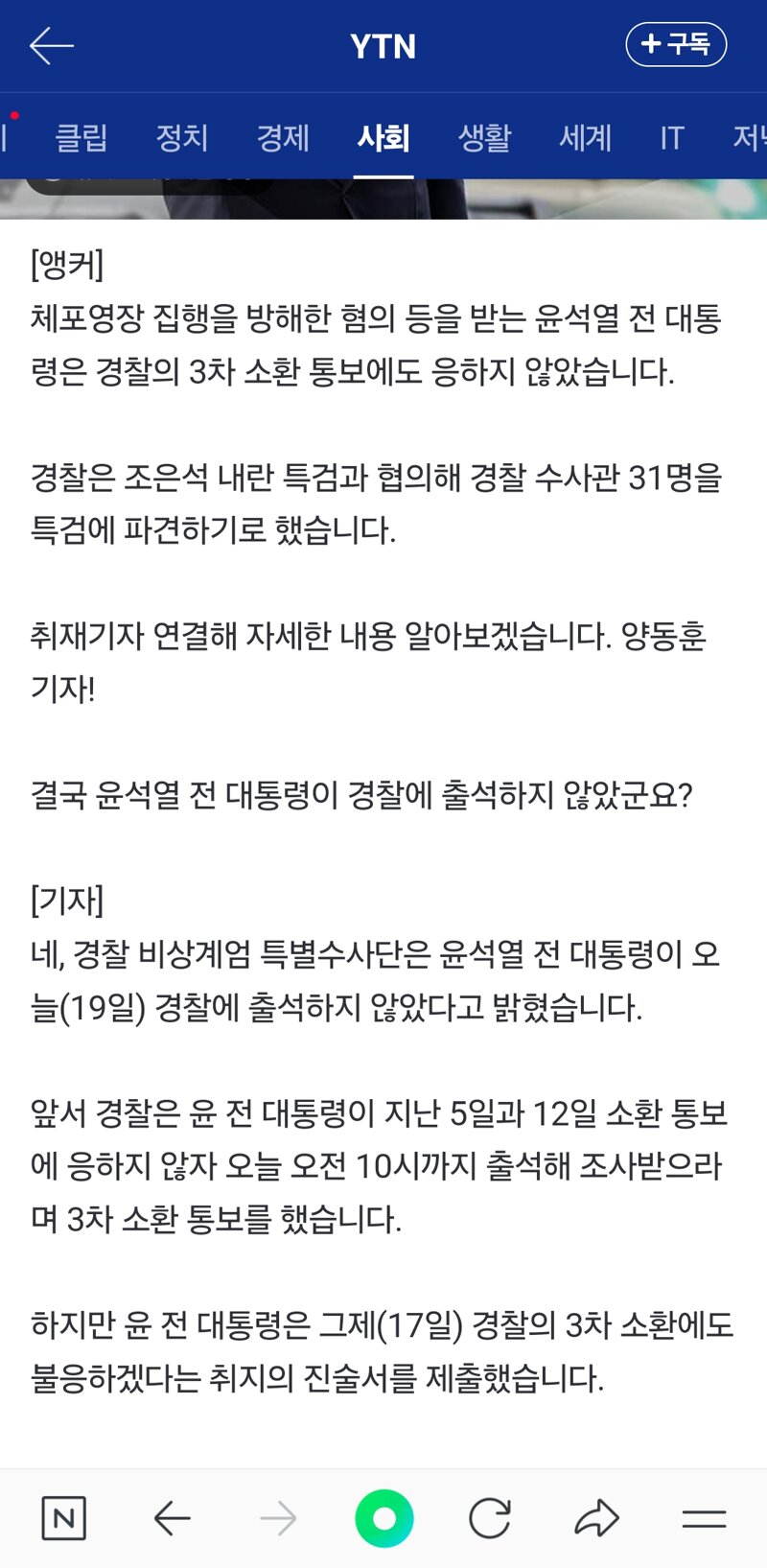Select the 경제 tab
The height and width of the screenshot is (1568, 767).
click(283, 137)
